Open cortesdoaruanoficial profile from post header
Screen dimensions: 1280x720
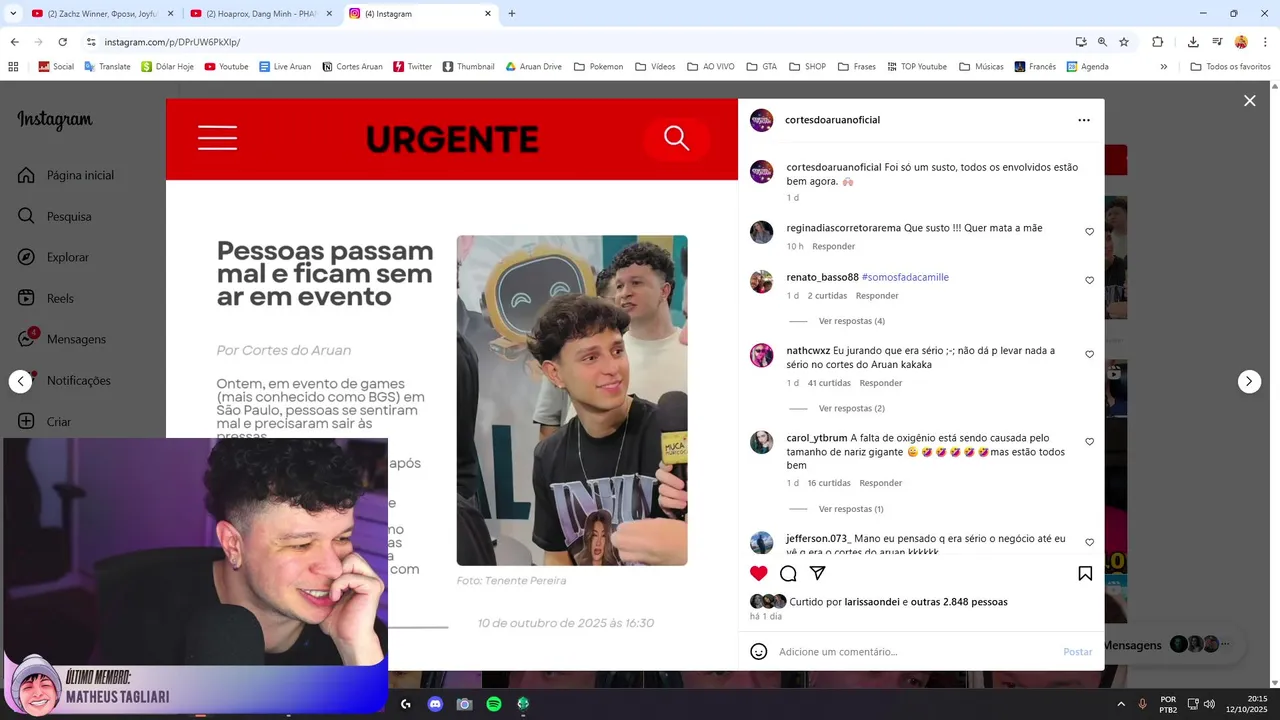[832, 120]
